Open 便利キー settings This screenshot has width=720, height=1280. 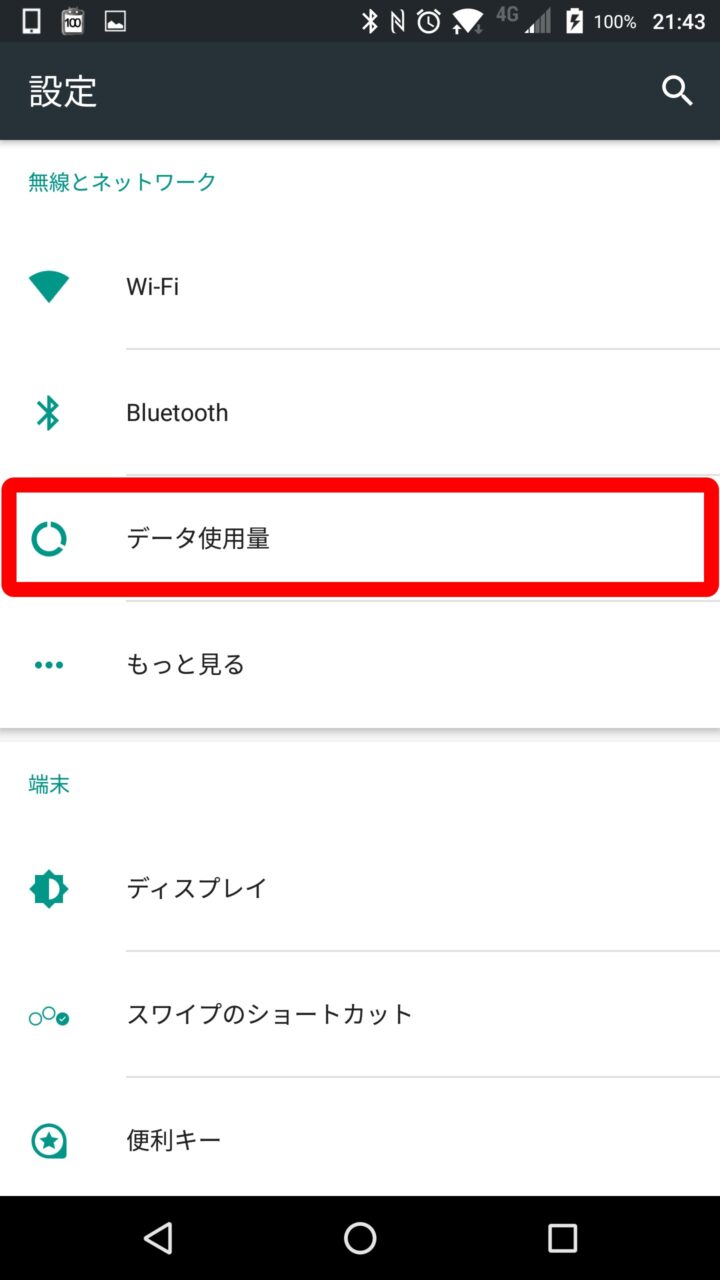(360, 1140)
